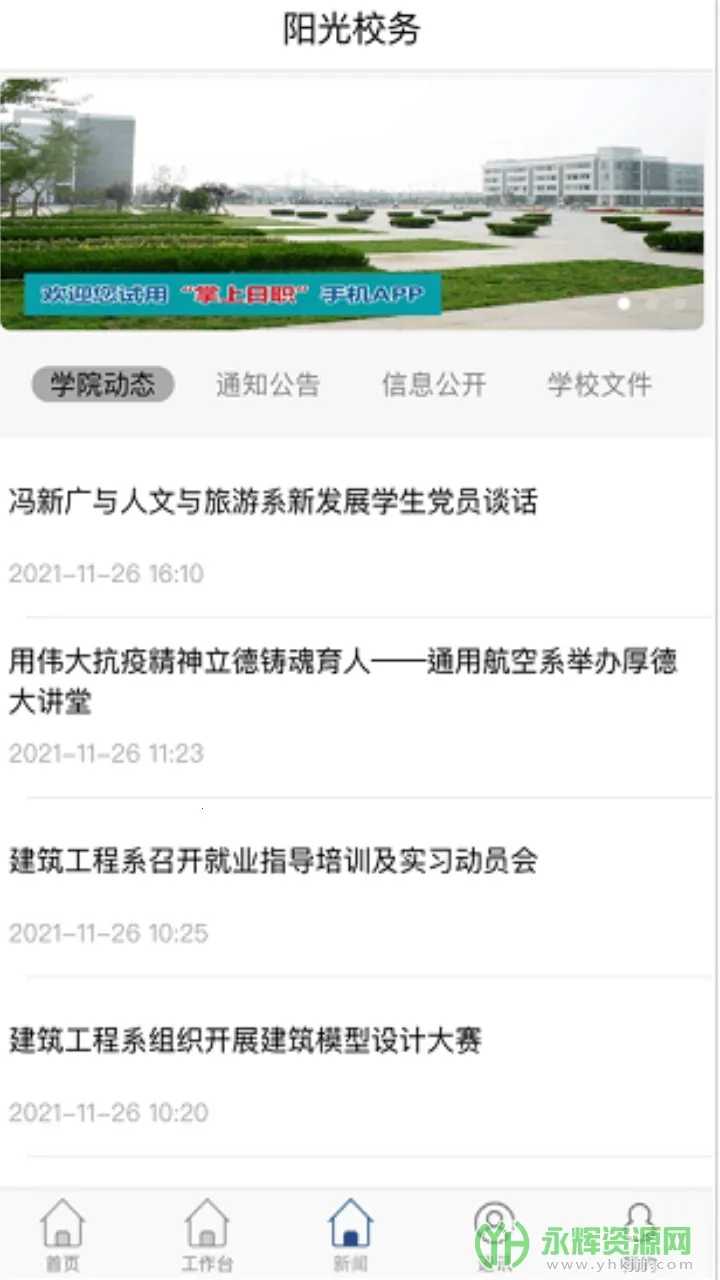The image size is (720, 1280).
Task: Select the inactive banner pagination dot
Action: tap(651, 302)
